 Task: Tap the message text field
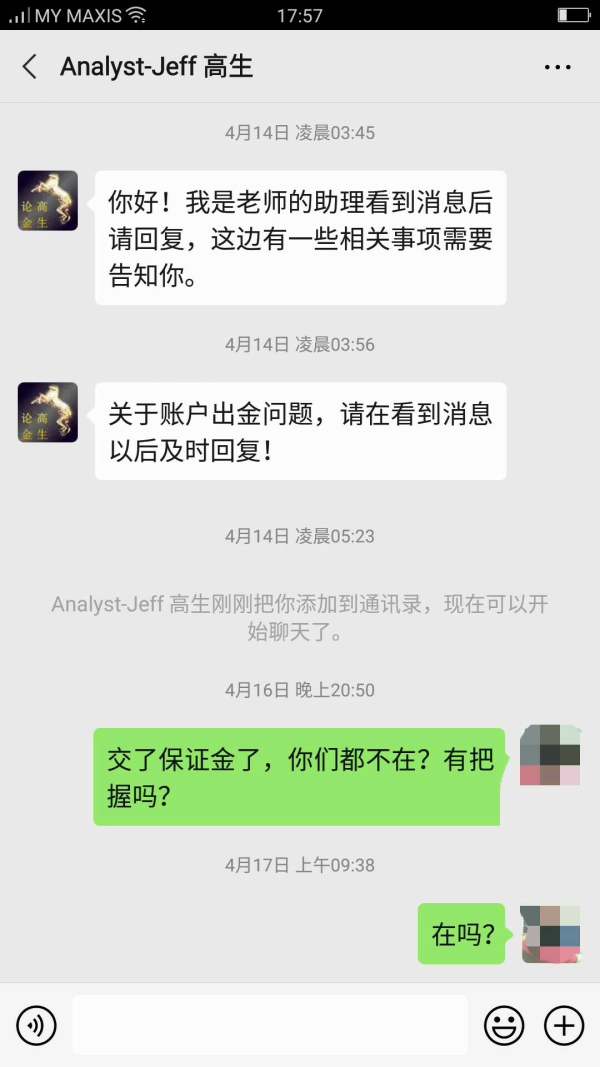point(270,1025)
